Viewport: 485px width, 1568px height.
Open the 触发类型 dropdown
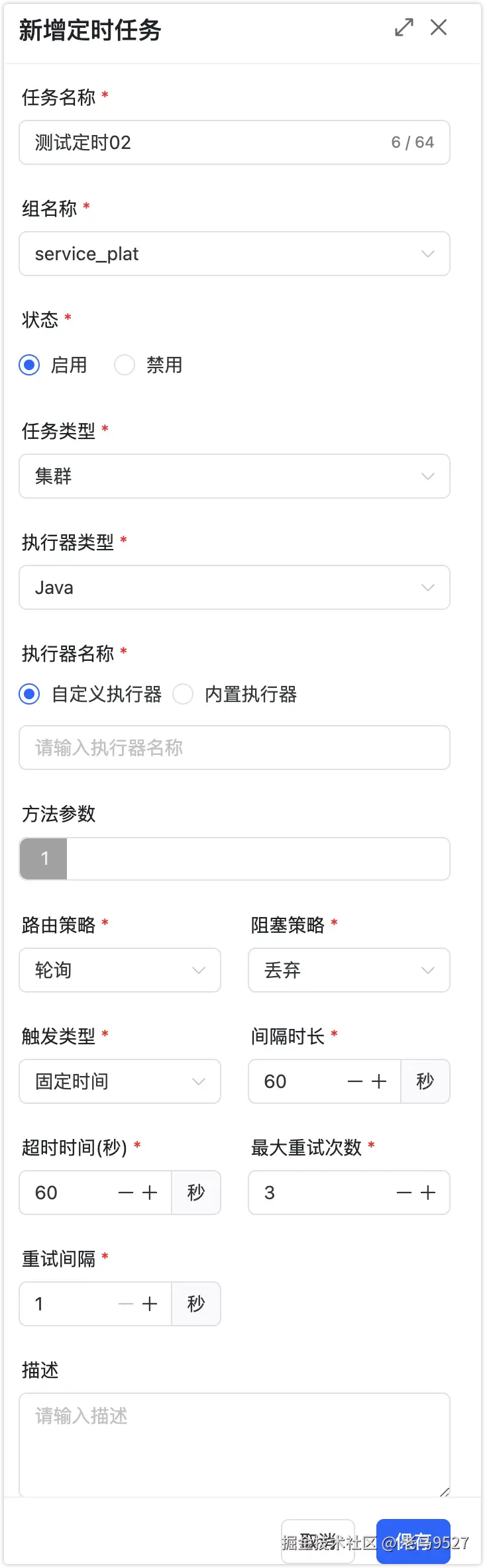pyautogui.click(x=120, y=1081)
